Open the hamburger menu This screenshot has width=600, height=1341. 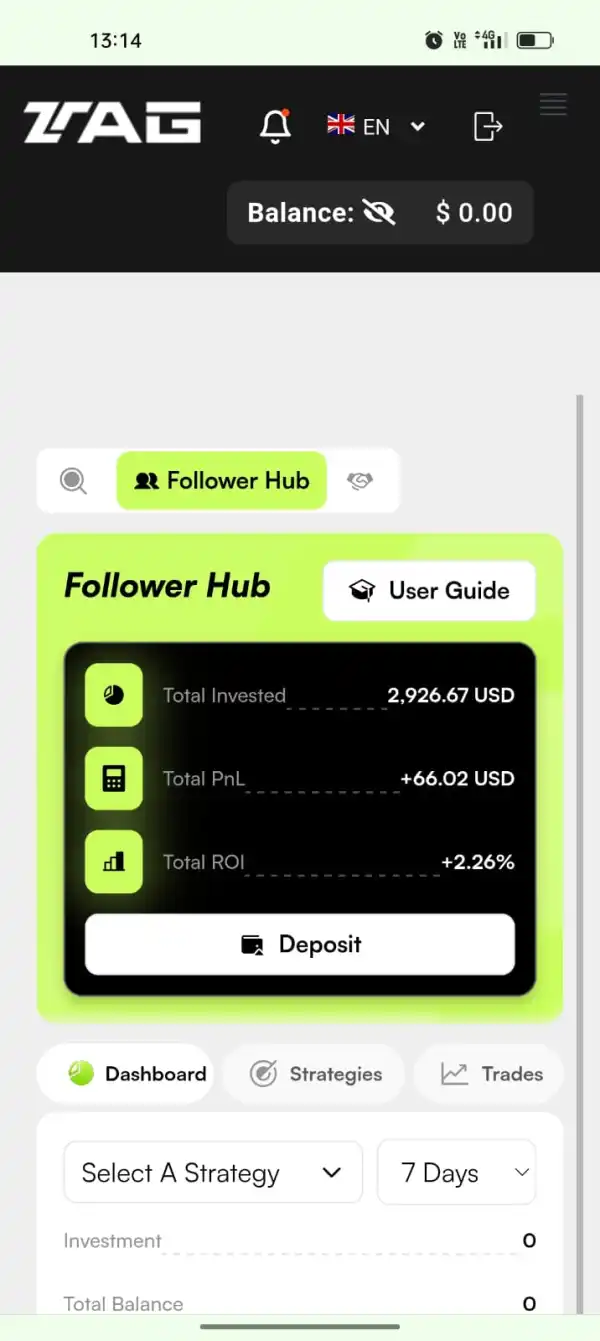(553, 103)
